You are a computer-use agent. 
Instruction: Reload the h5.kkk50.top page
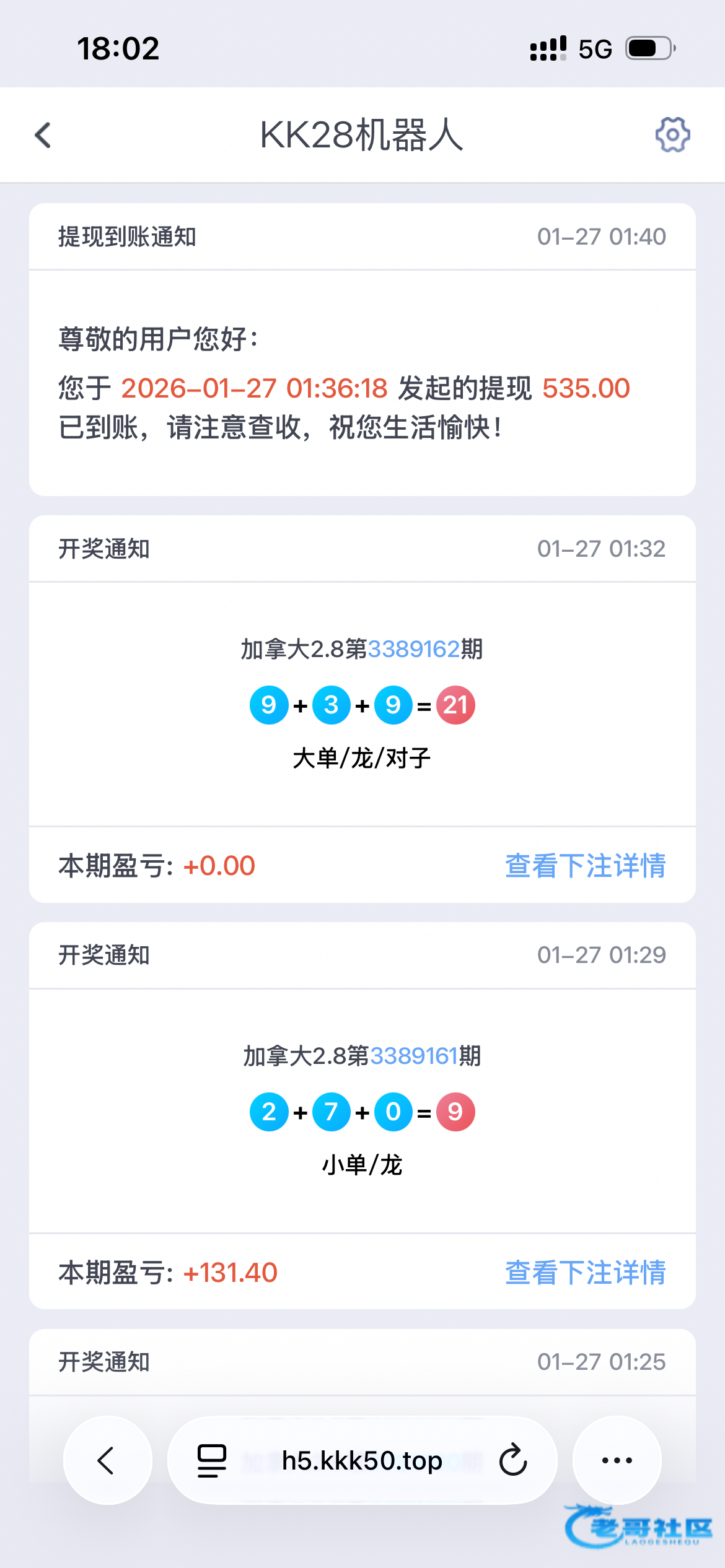513,1460
